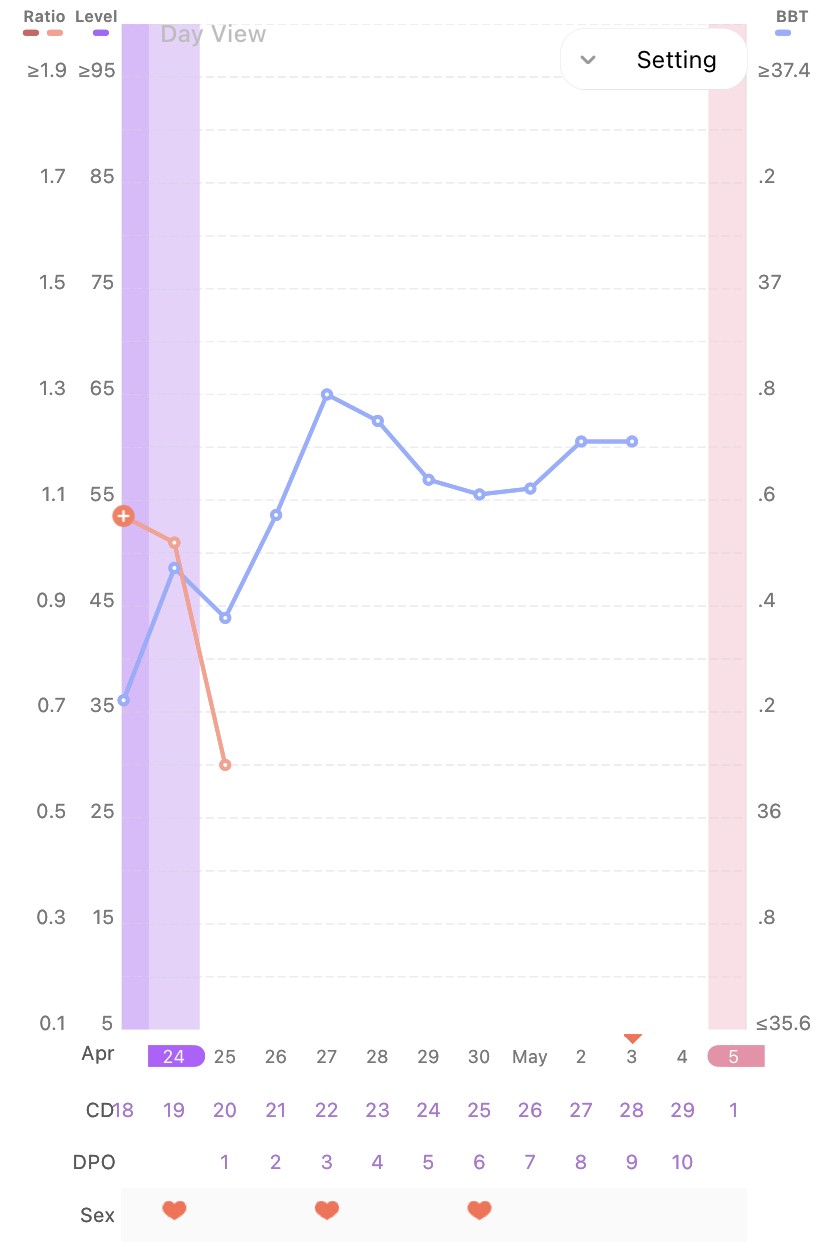Select the highlighted date 24
This screenshot has width=828, height=1244.
pos(175,1057)
